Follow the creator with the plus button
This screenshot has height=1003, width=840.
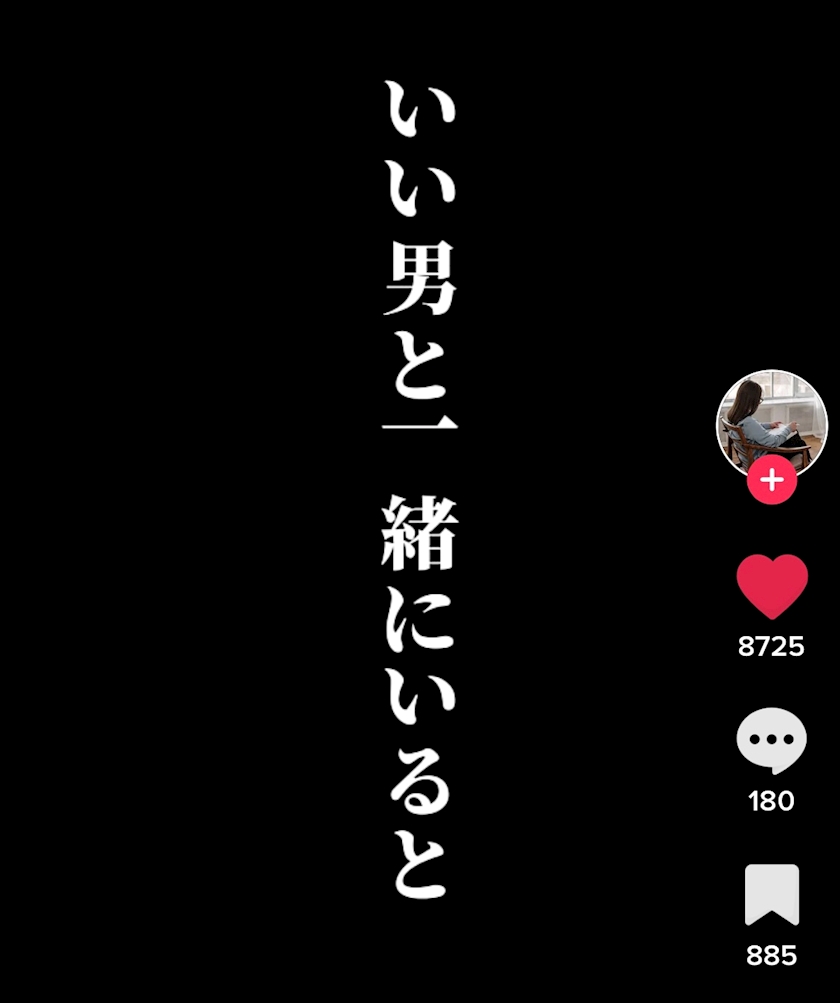coord(771,481)
